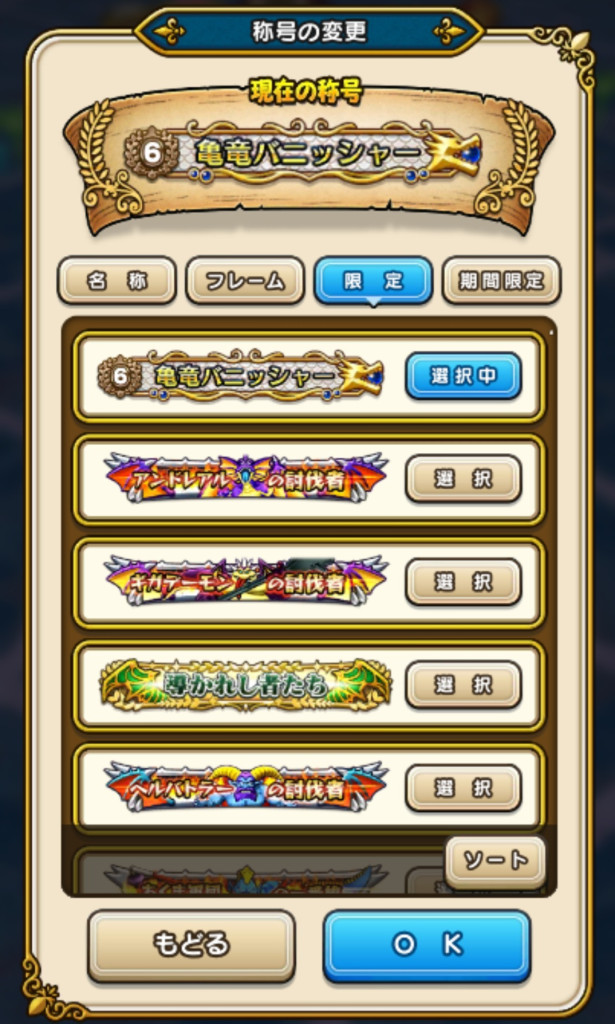Select the ギガデーモンの討伐者 title

point(463,582)
